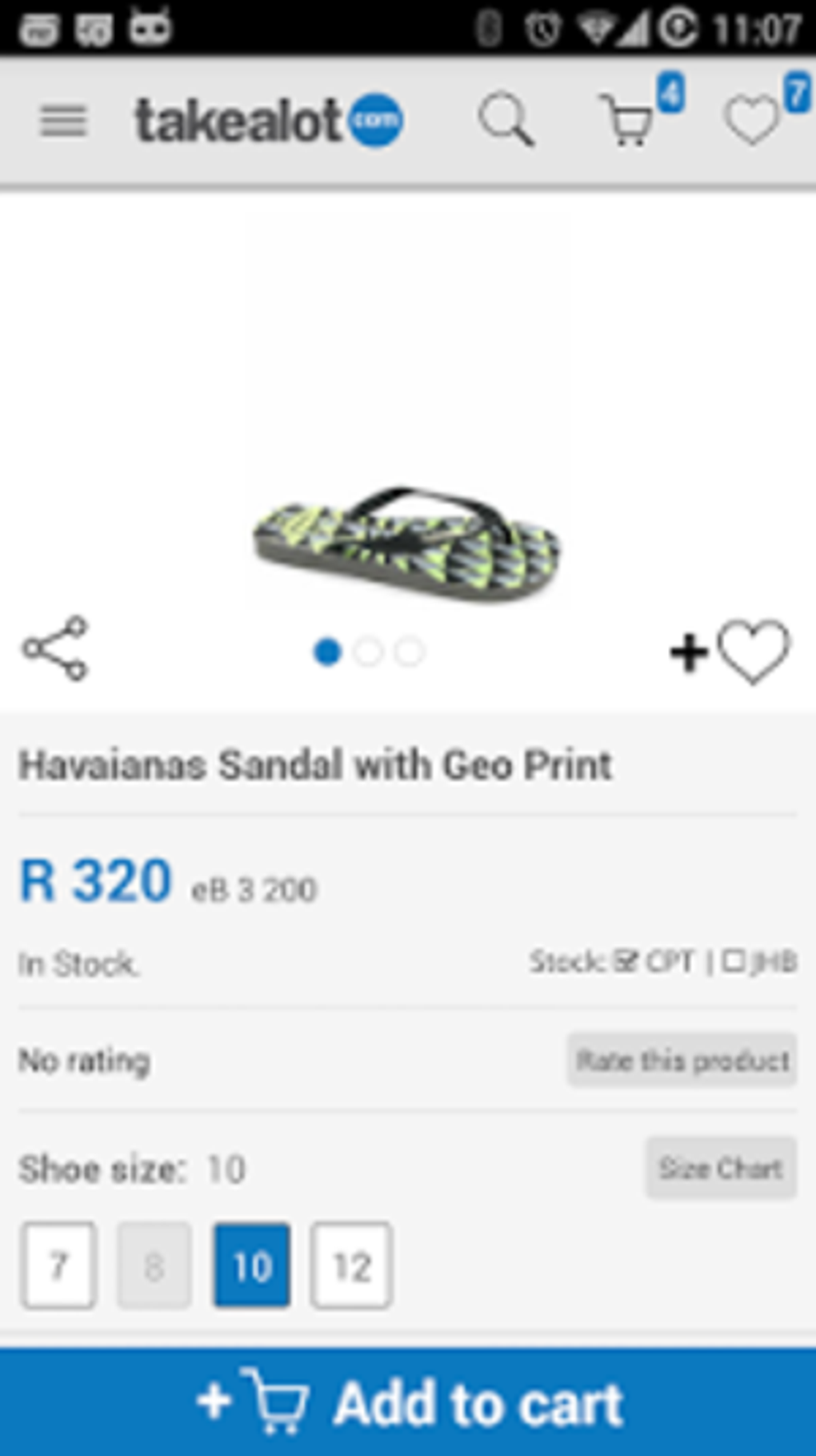The image size is (816, 1456).
Task: Add to cart
Action: point(408,1402)
